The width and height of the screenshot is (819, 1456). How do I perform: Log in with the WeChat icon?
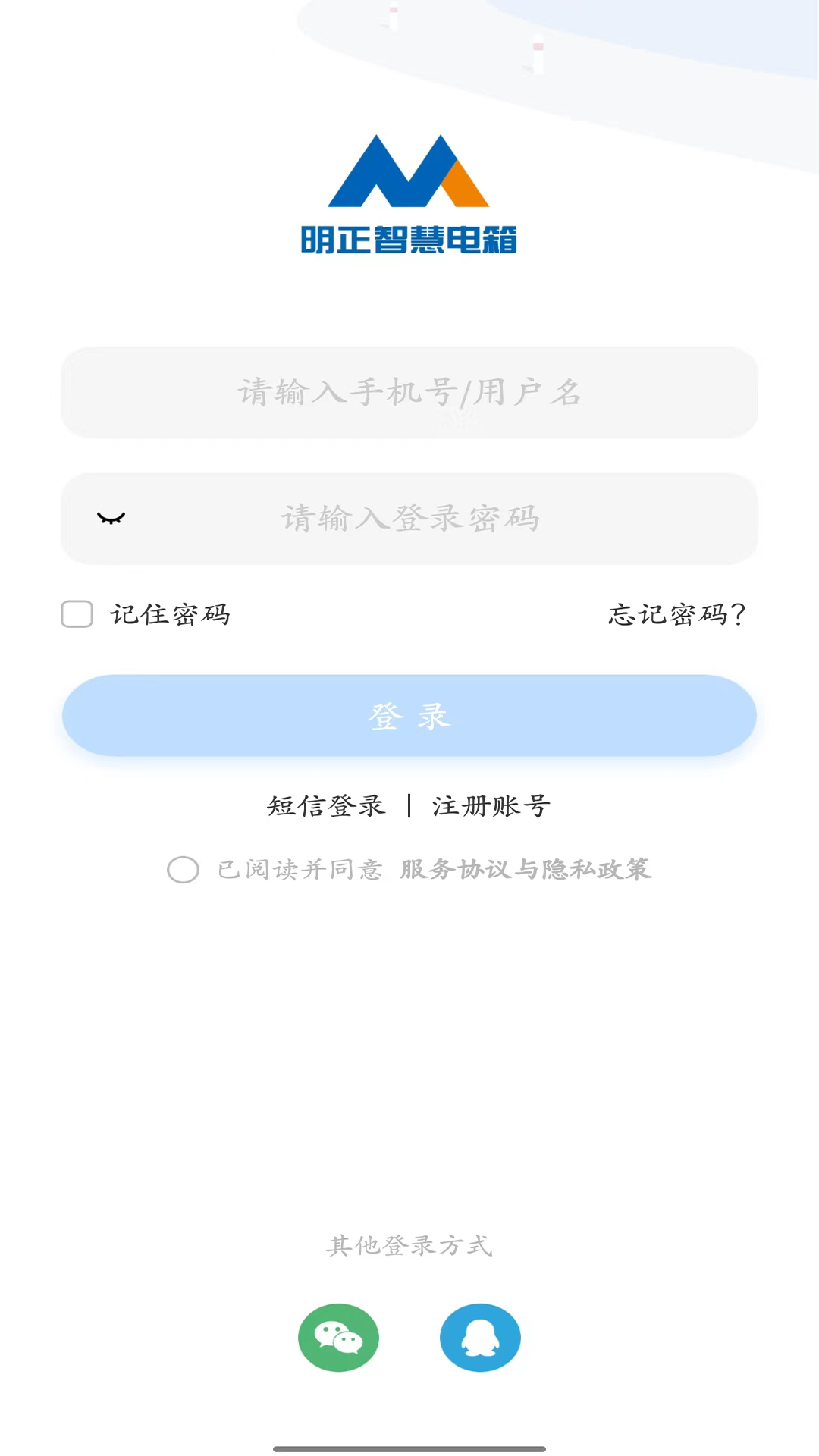pyautogui.click(x=338, y=1338)
